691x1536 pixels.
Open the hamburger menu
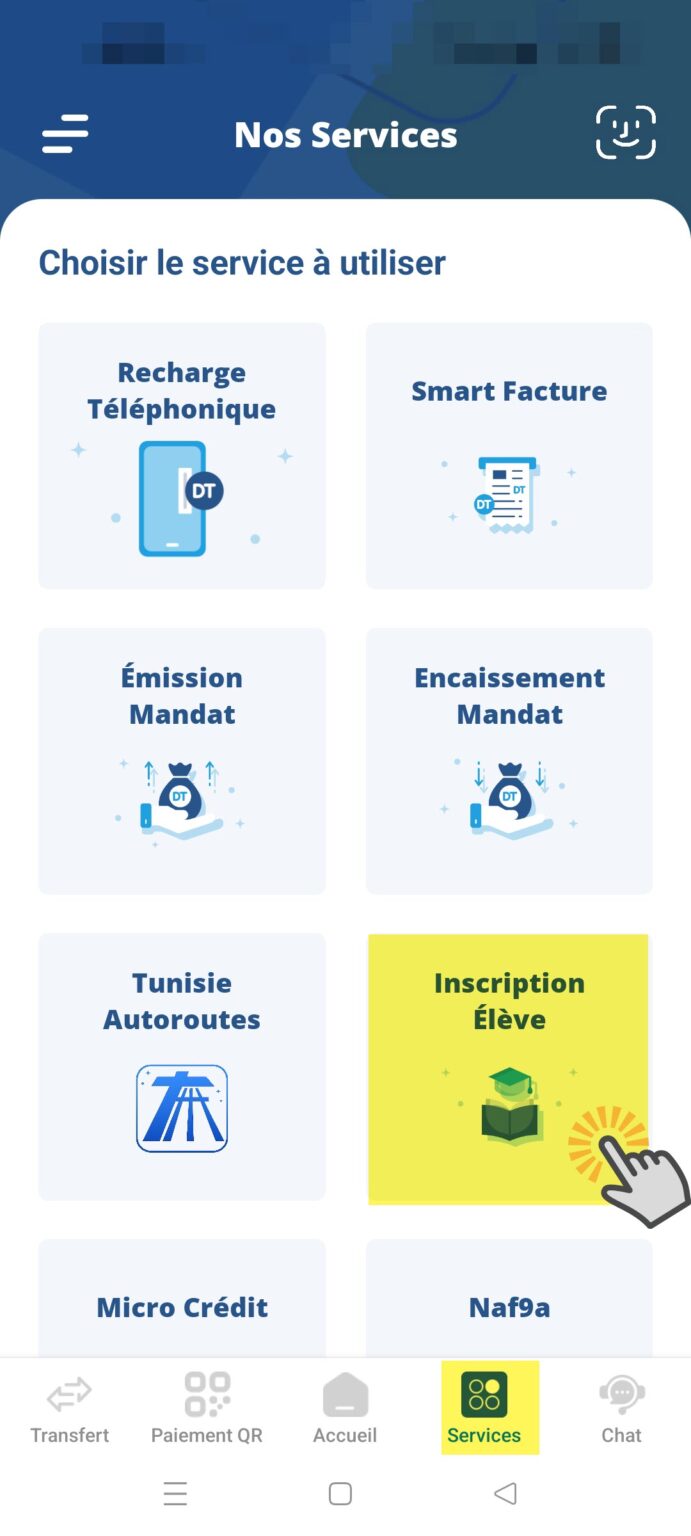(x=65, y=133)
